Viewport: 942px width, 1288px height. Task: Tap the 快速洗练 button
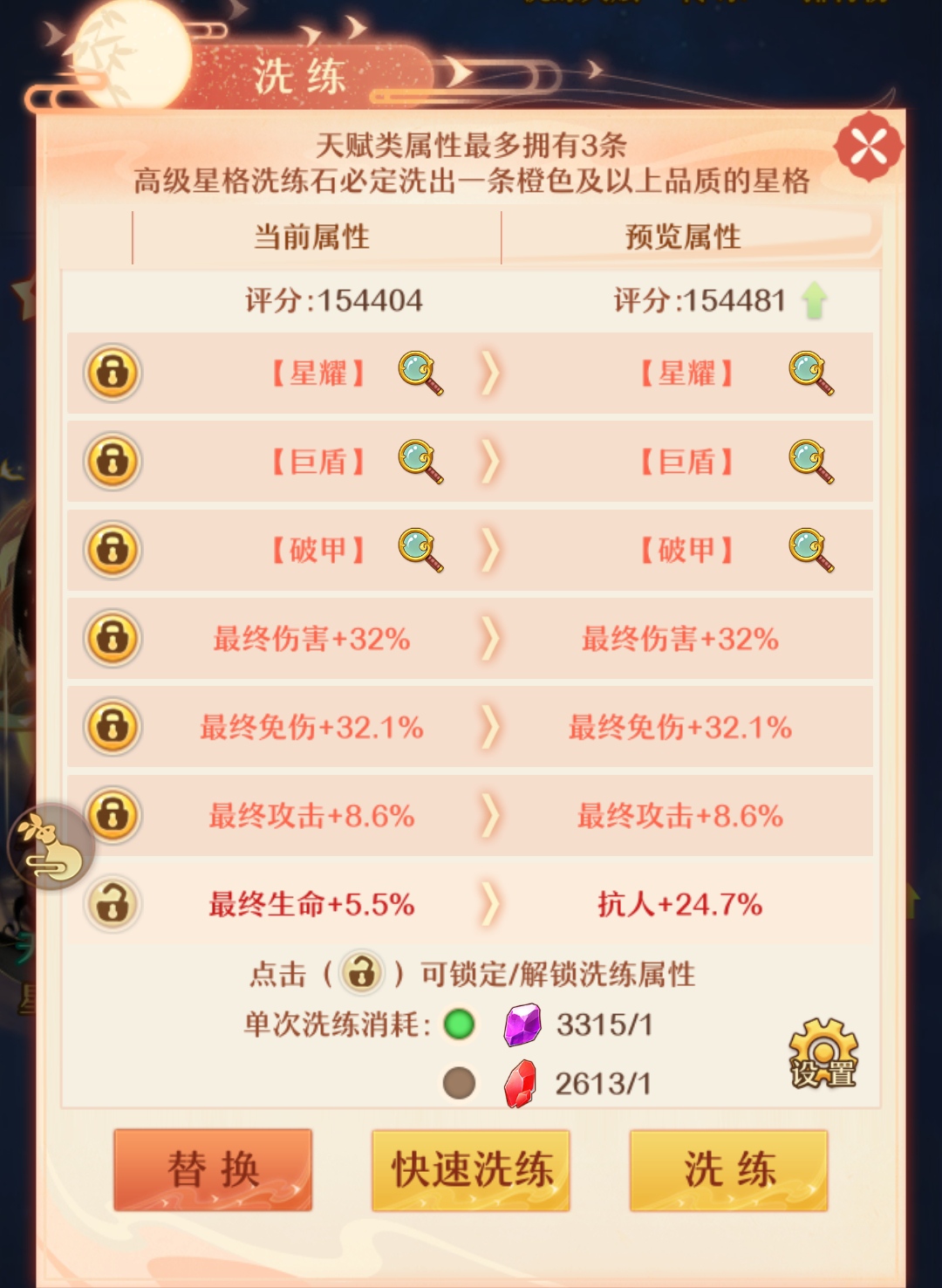(471, 1169)
